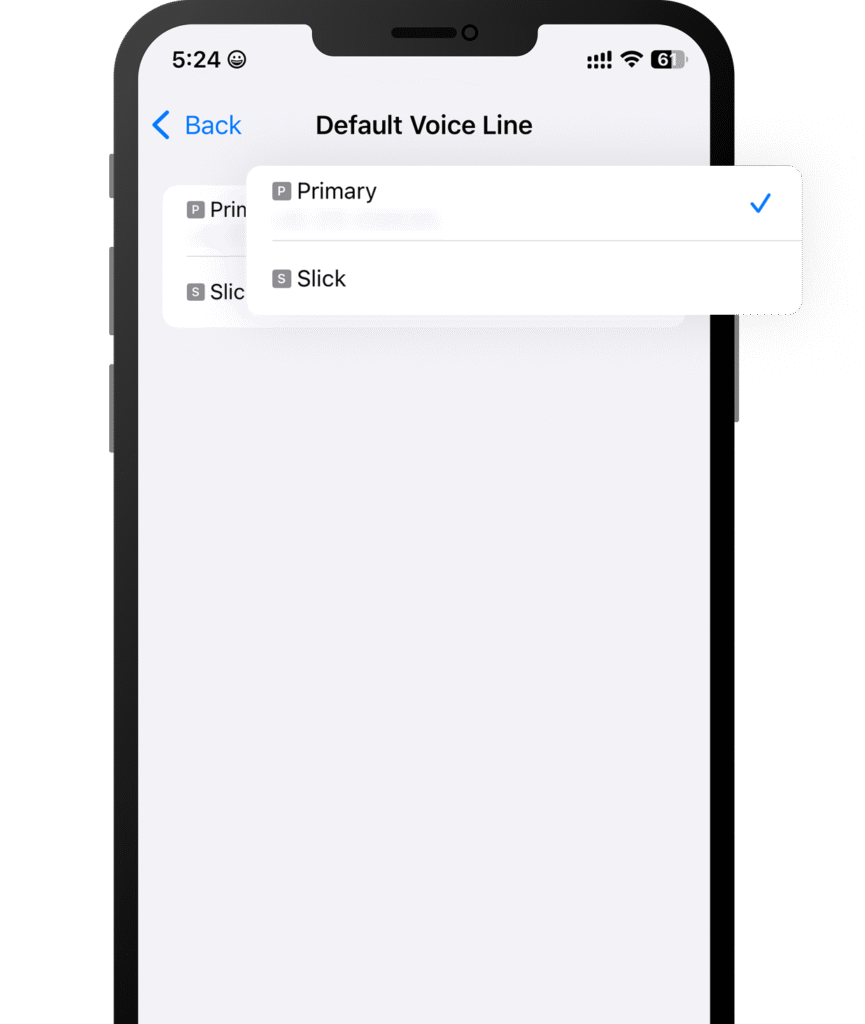The image size is (865, 1024).
Task: Go back to the previous settings screen
Action: point(197,125)
